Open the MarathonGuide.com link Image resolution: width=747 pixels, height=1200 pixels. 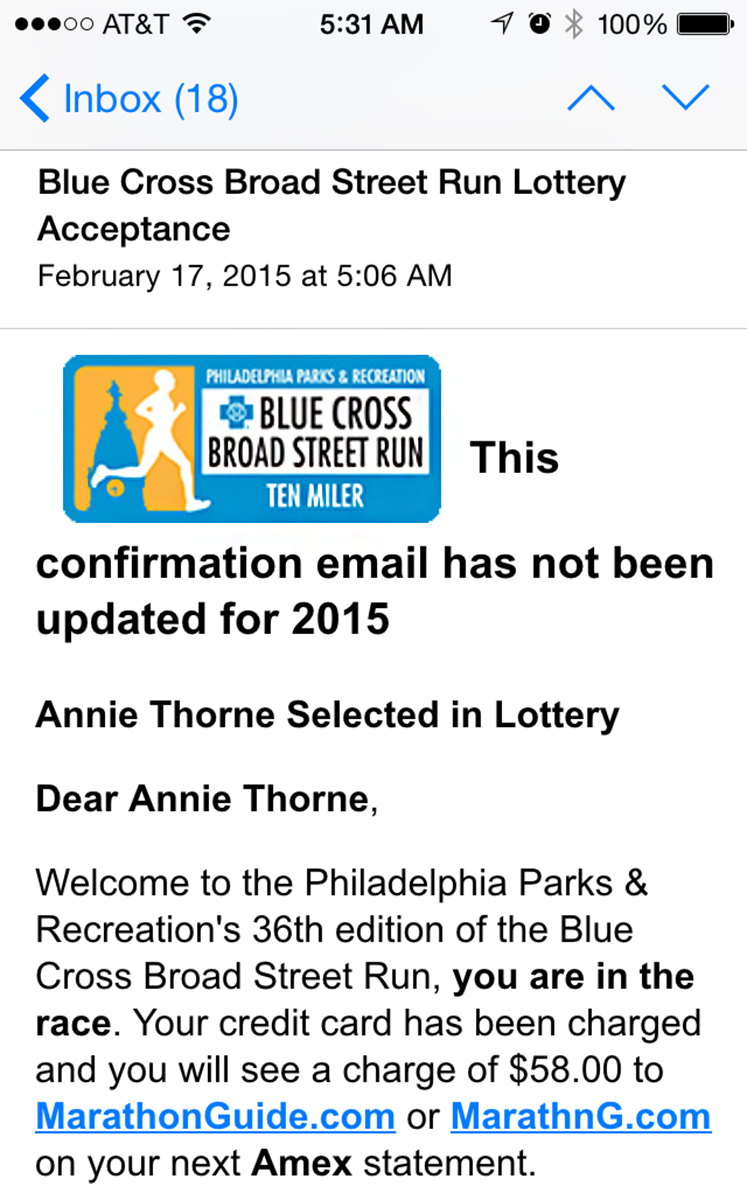point(215,1117)
